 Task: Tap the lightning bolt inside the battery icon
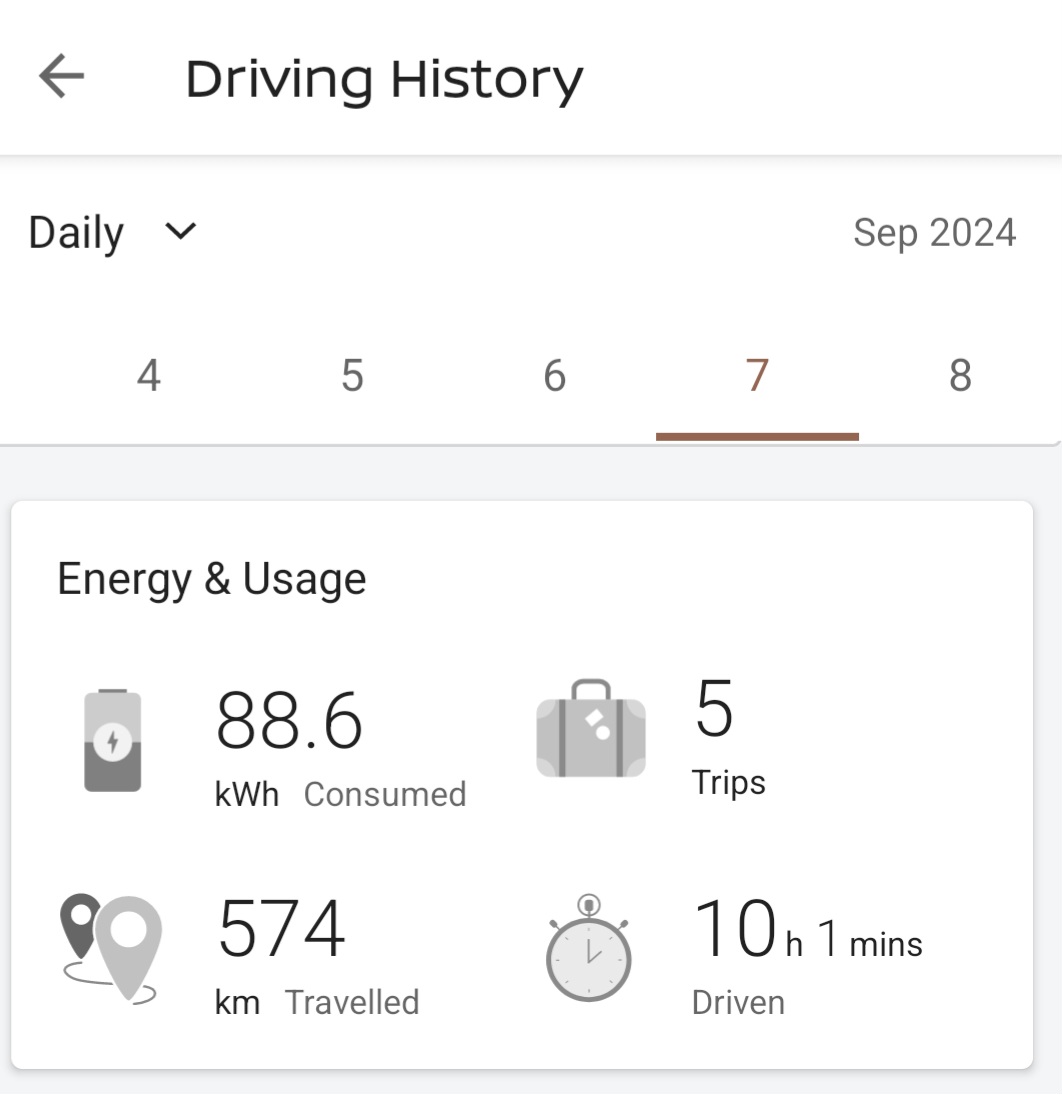(x=113, y=742)
